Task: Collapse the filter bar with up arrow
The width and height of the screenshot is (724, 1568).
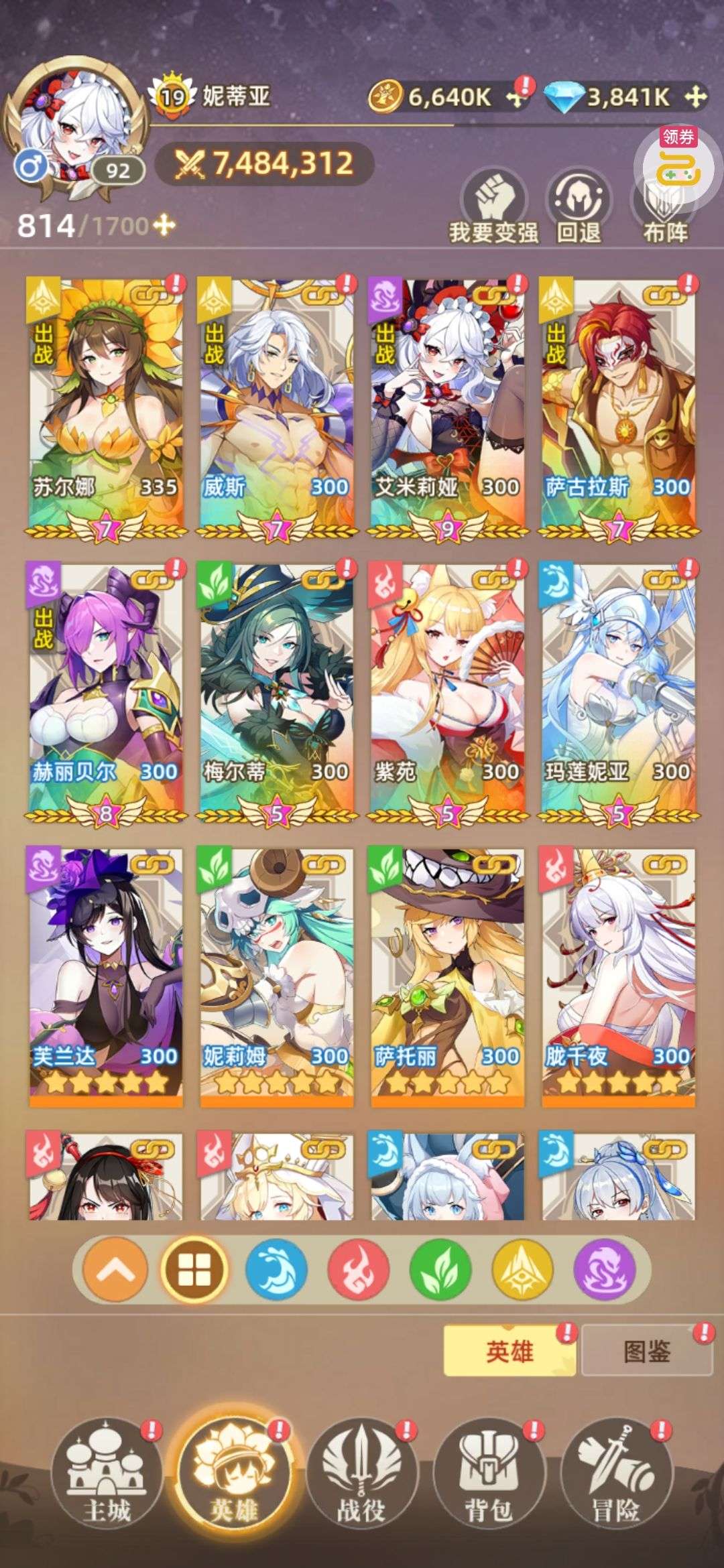Action: point(114,1270)
